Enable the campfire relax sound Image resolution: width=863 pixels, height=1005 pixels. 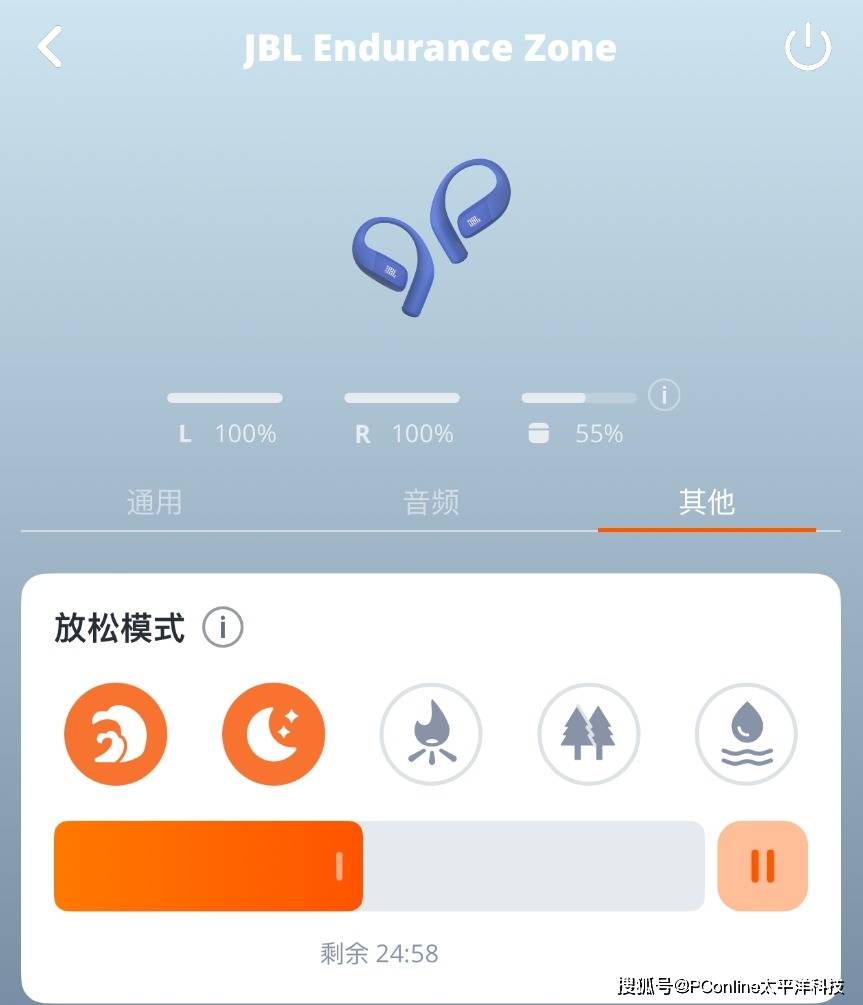(431, 735)
